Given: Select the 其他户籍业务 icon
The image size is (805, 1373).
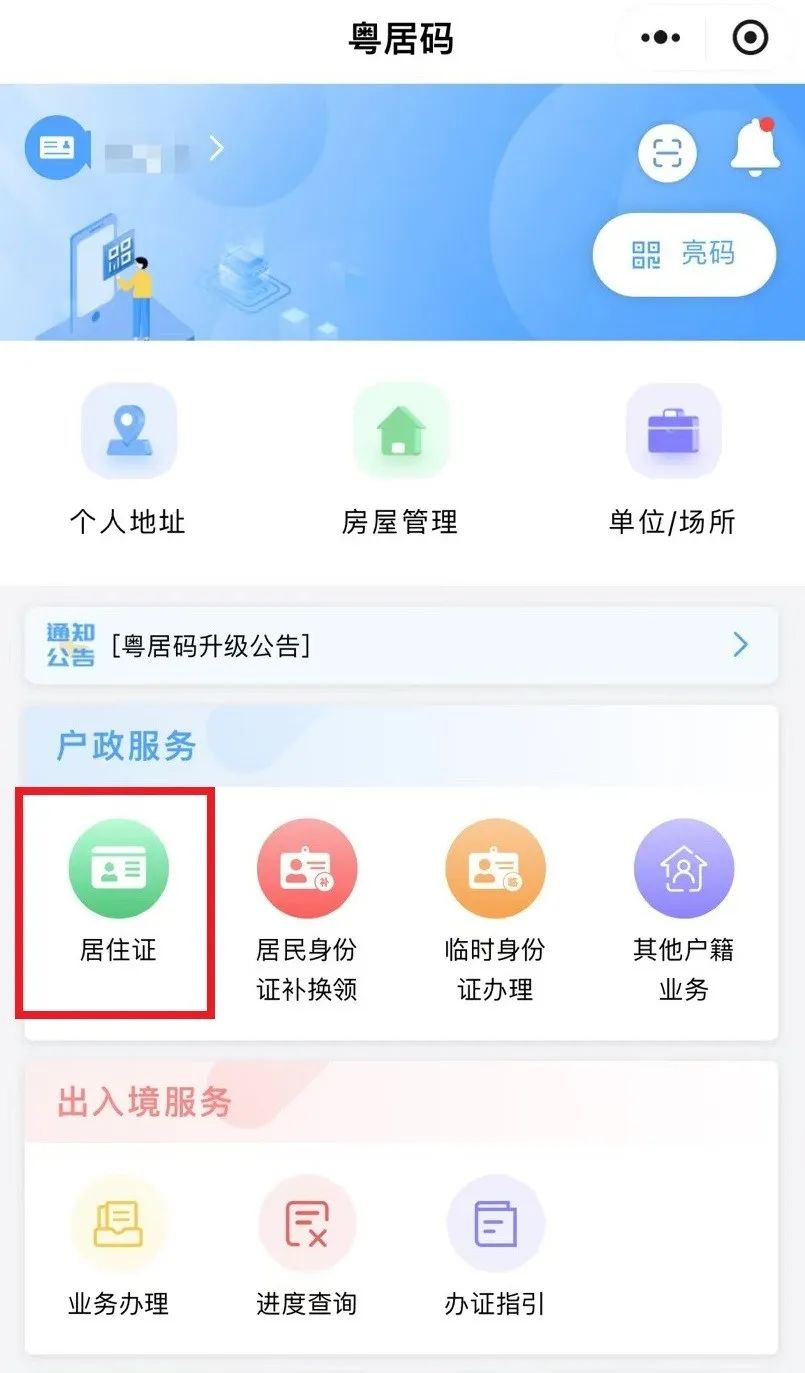Looking at the screenshot, I should tap(684, 868).
